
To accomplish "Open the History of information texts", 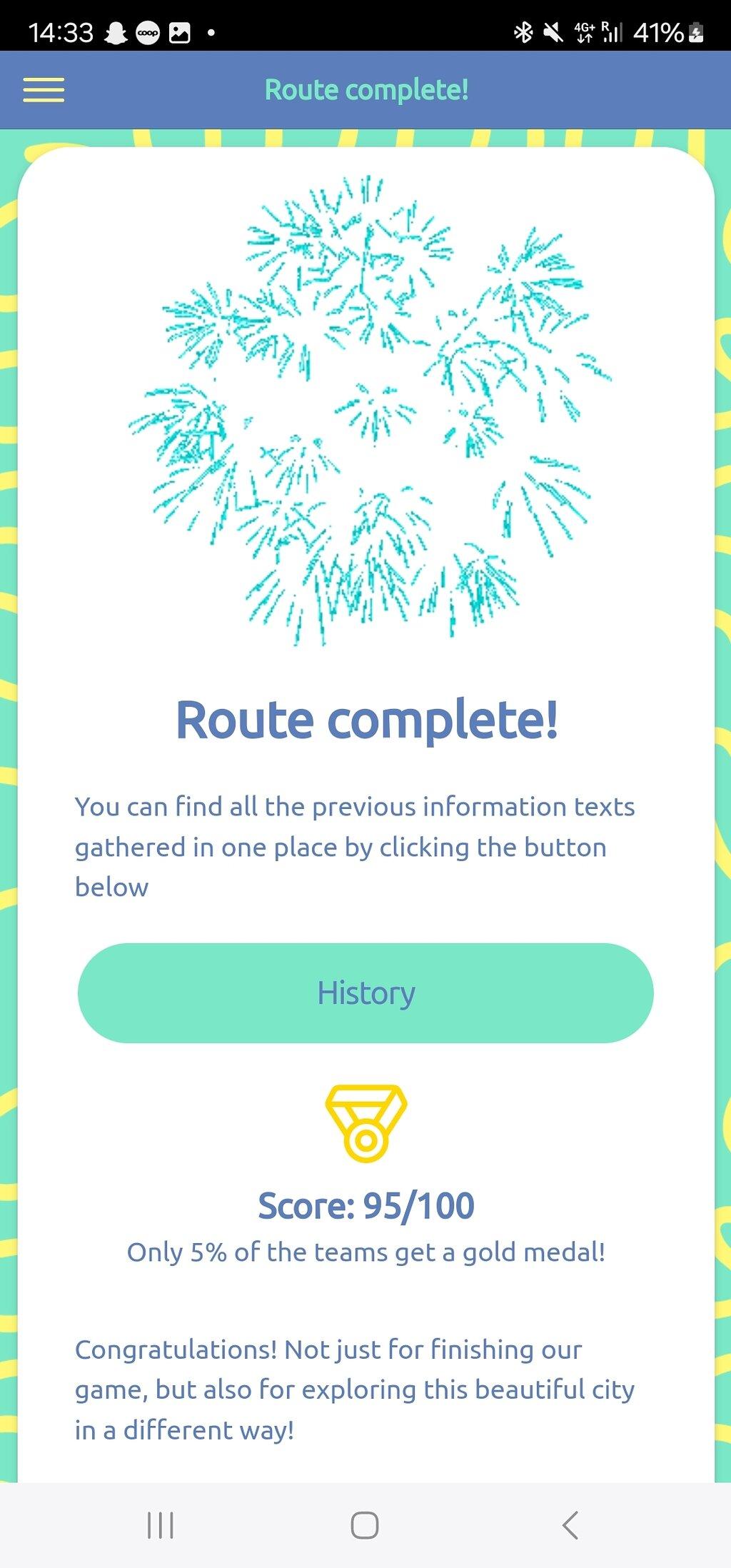I will pos(365,992).
